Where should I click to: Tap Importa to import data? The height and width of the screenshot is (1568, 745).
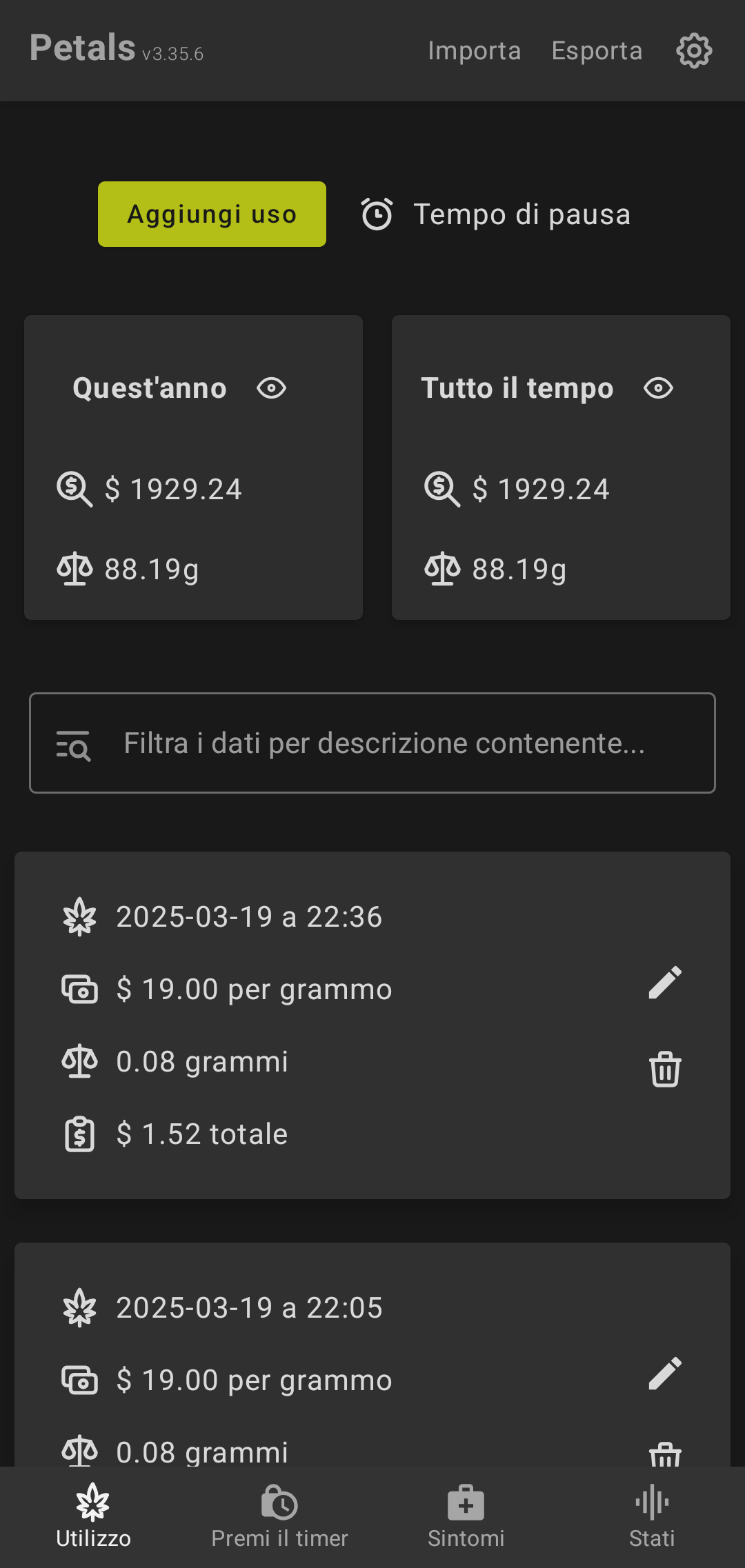coord(474,51)
